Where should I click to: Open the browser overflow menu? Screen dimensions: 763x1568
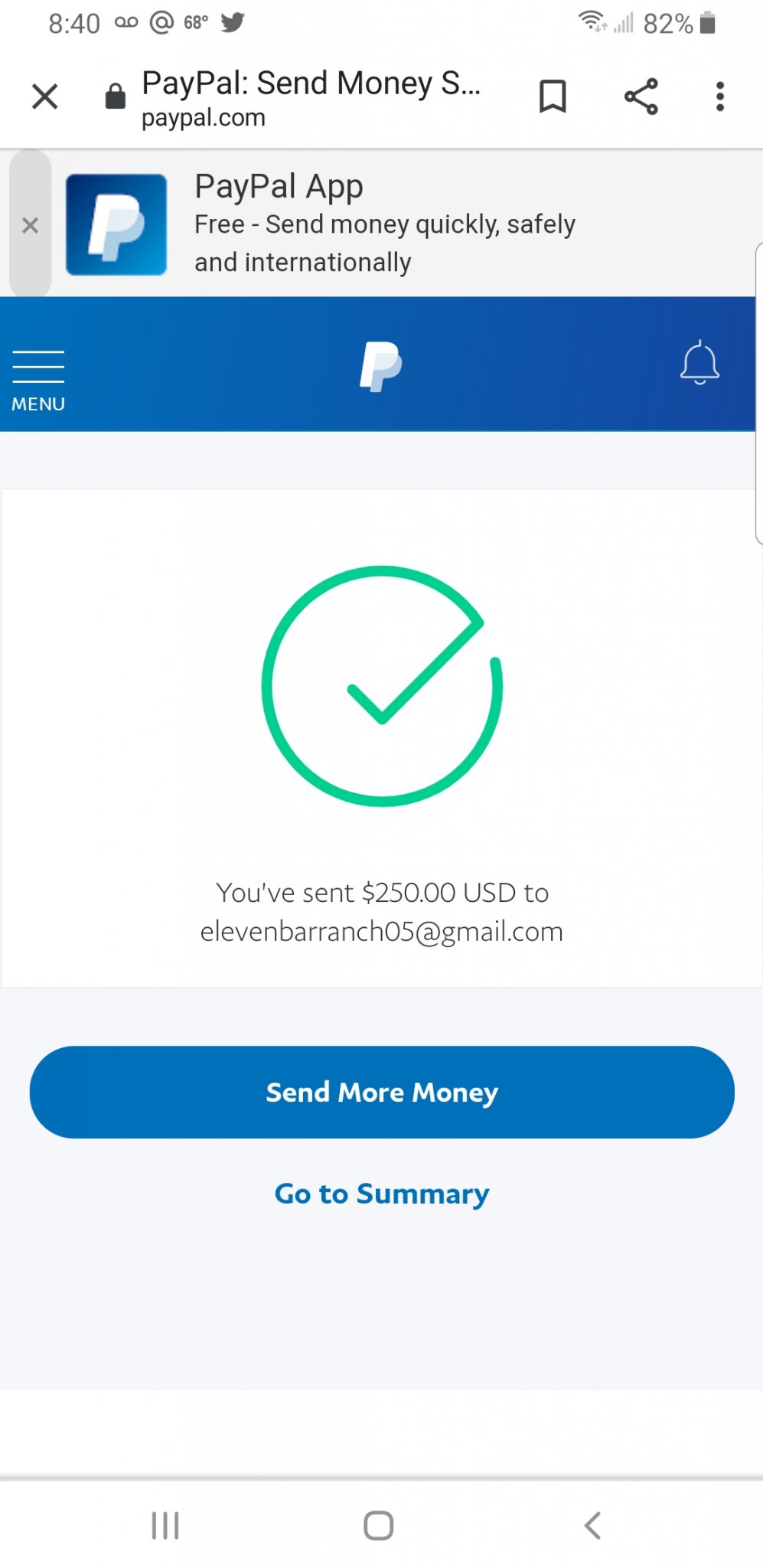click(719, 96)
